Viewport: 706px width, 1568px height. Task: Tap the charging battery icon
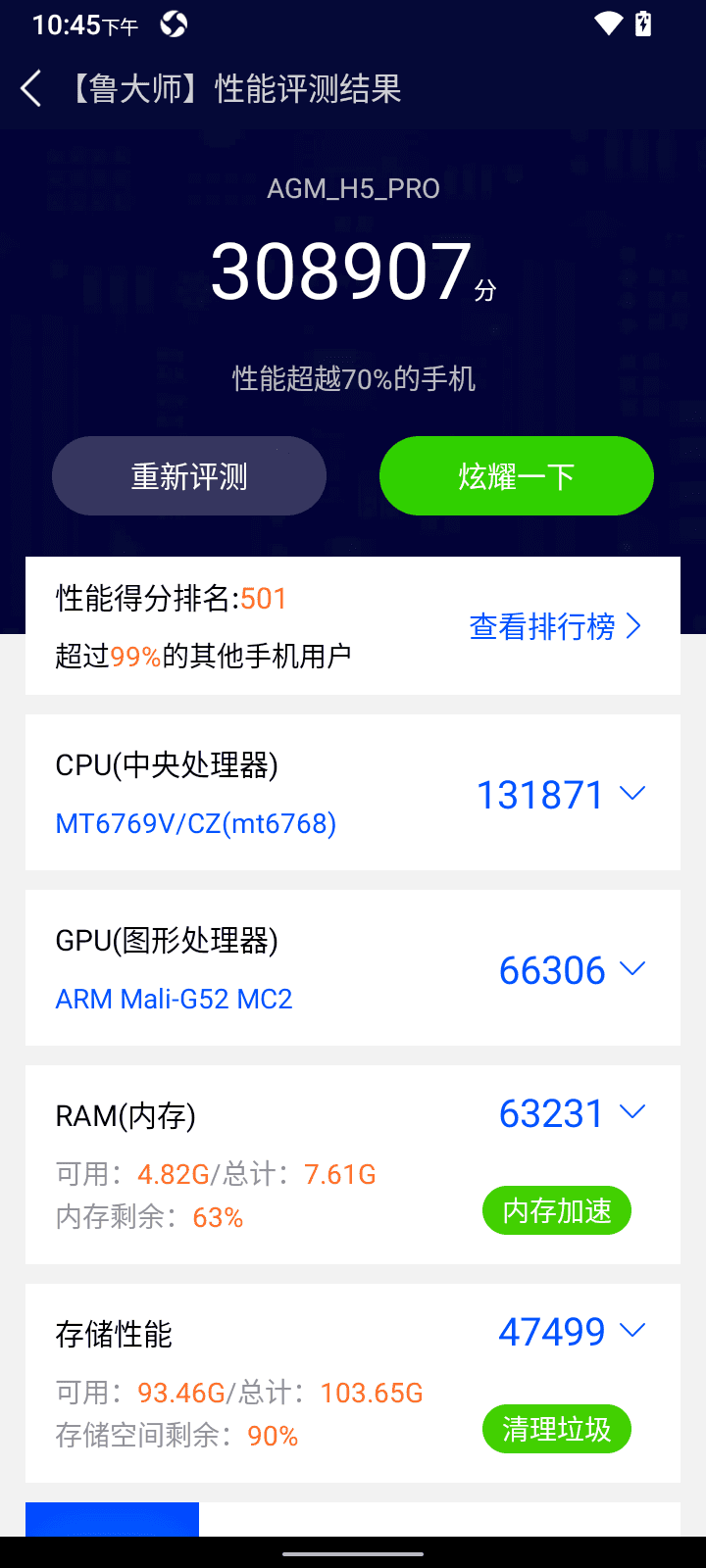pyautogui.click(x=643, y=23)
